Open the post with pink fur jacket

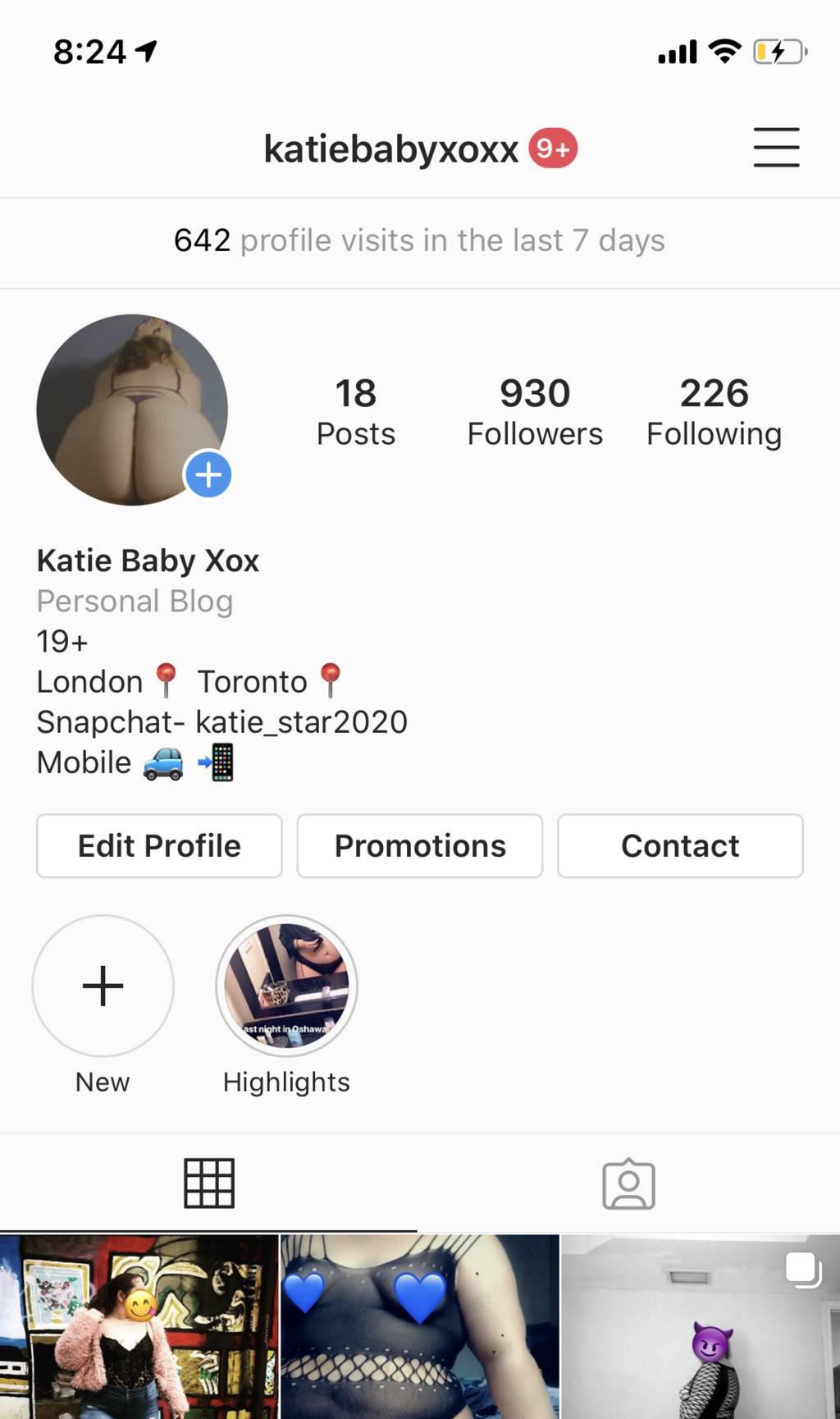[x=139, y=1326]
